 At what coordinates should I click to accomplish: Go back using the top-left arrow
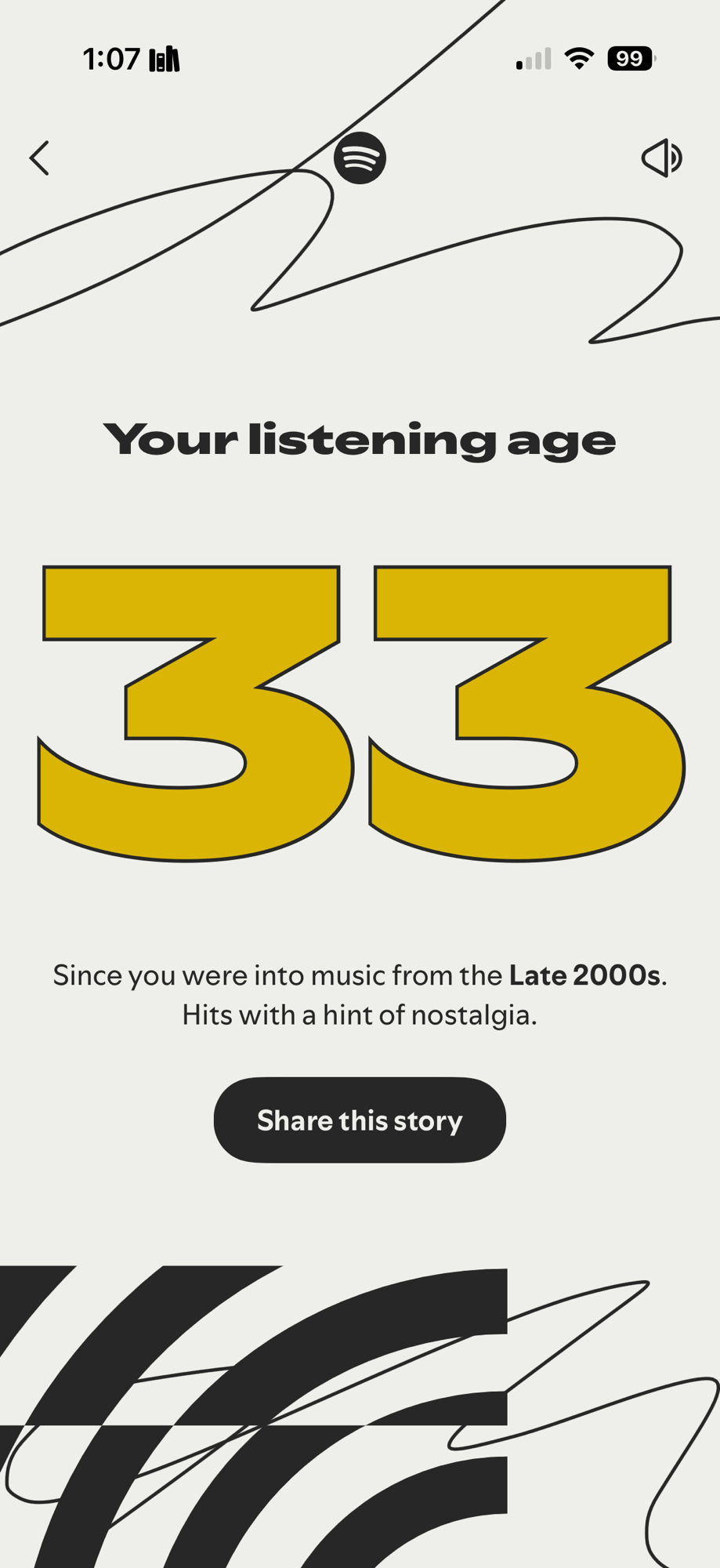39,158
